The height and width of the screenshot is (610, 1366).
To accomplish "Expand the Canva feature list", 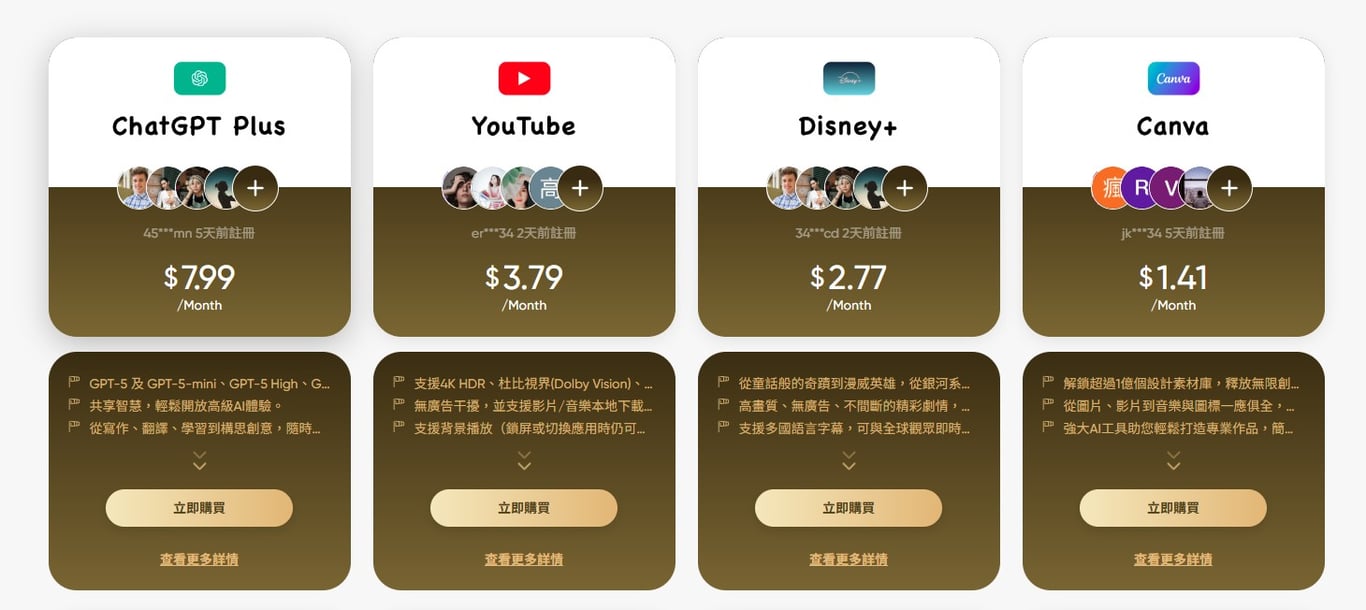I will point(1173,461).
